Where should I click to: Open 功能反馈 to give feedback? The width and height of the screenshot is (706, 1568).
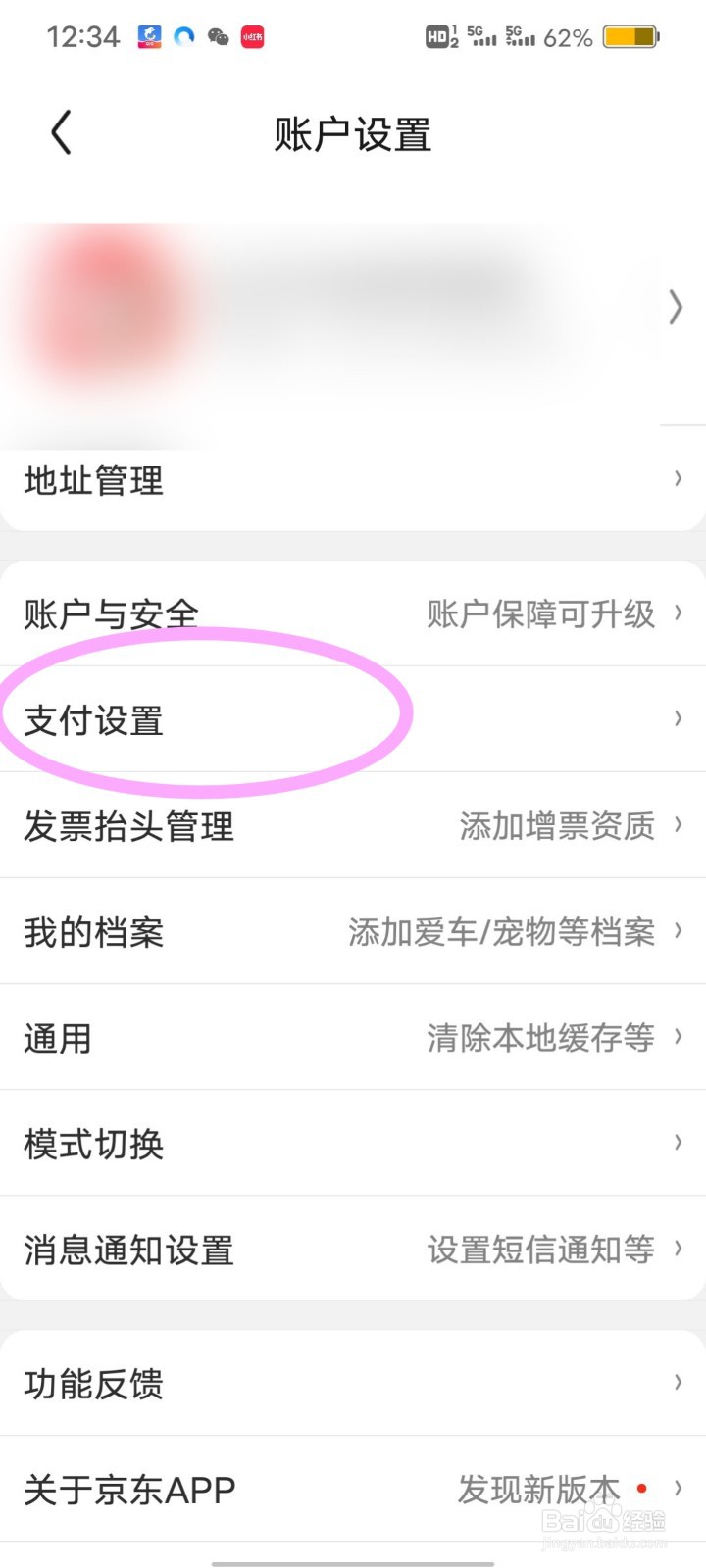click(x=93, y=1383)
